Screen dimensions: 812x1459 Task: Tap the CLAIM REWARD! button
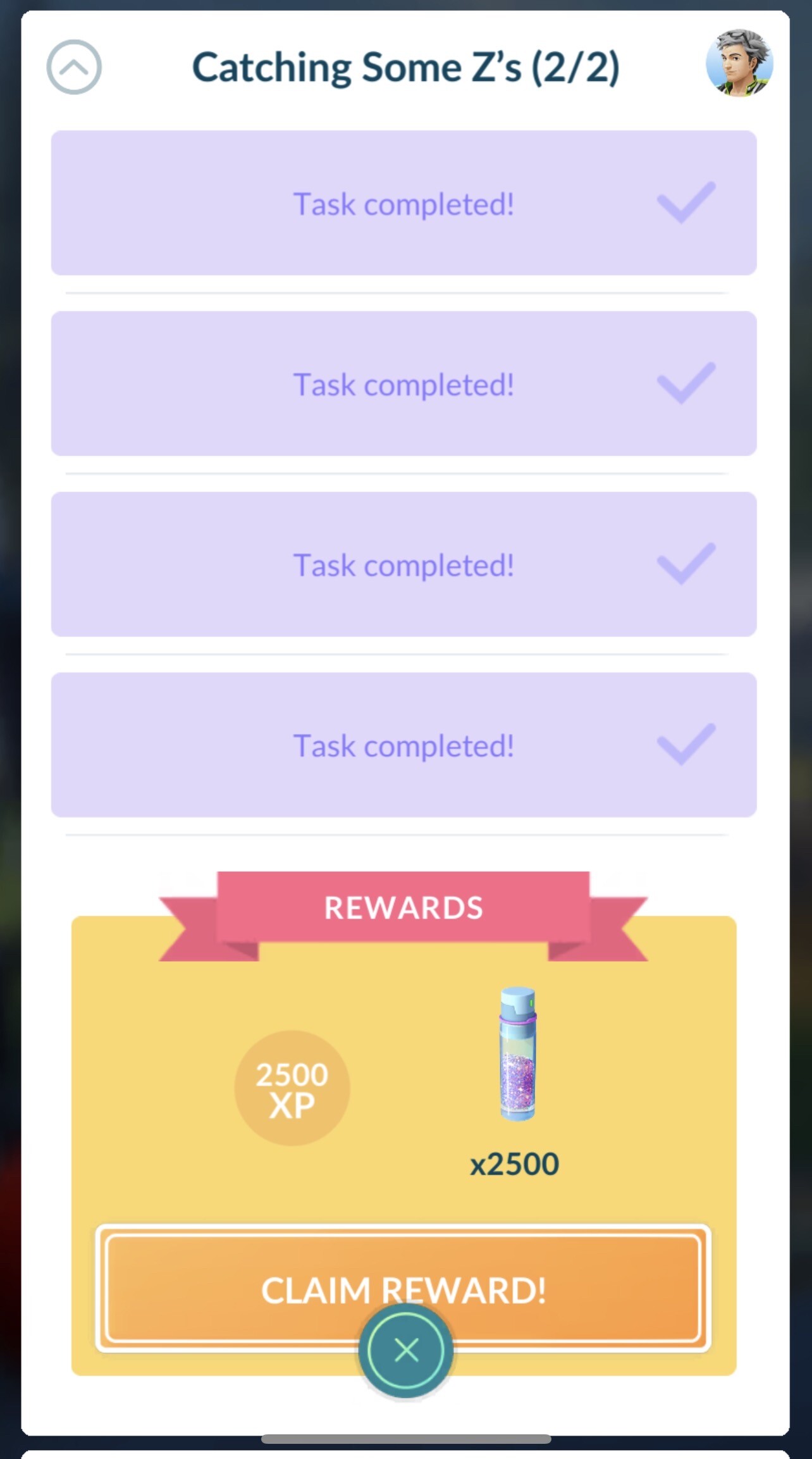tap(403, 1287)
